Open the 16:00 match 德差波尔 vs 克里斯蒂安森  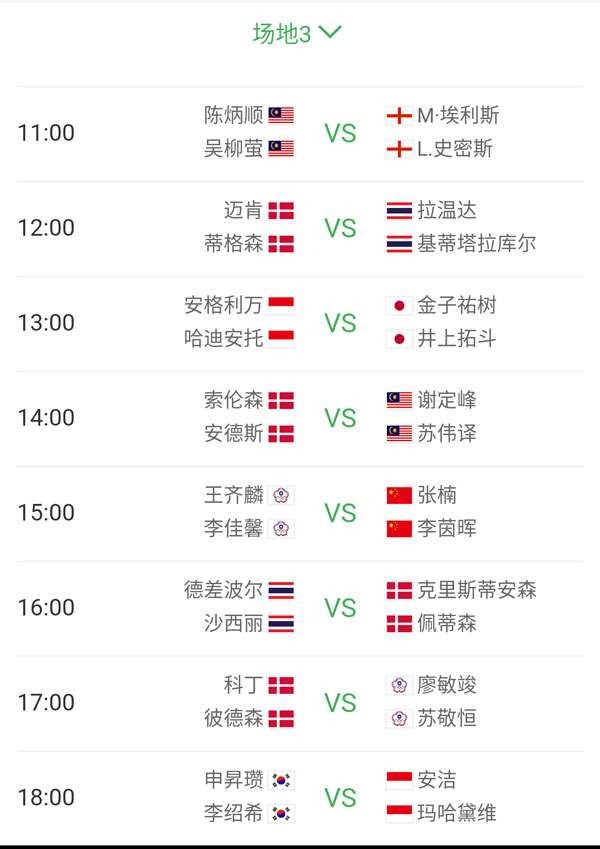[300, 608]
